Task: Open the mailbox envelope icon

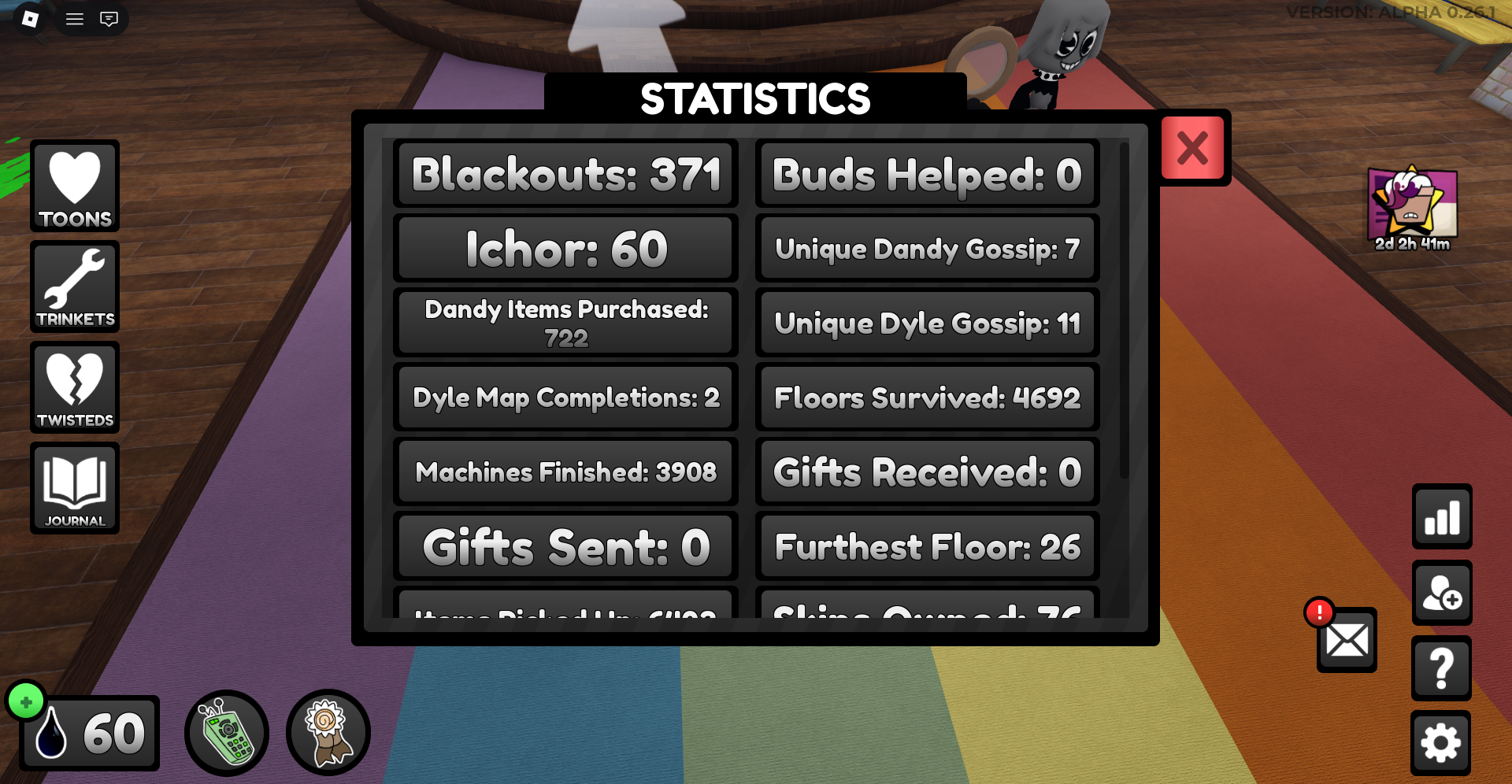Action: pos(1347,640)
